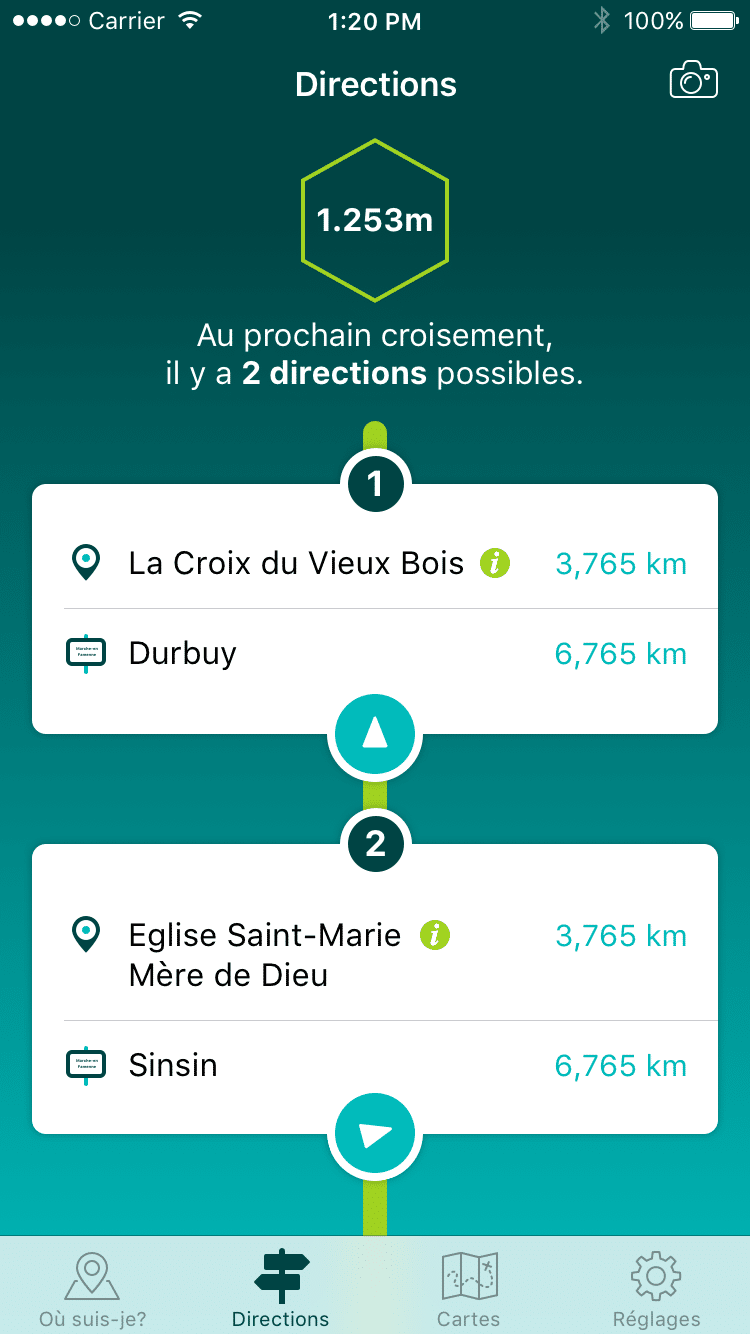Choose the right-turn arrow for direction 2
The image size is (750, 1334).
coord(375,1136)
